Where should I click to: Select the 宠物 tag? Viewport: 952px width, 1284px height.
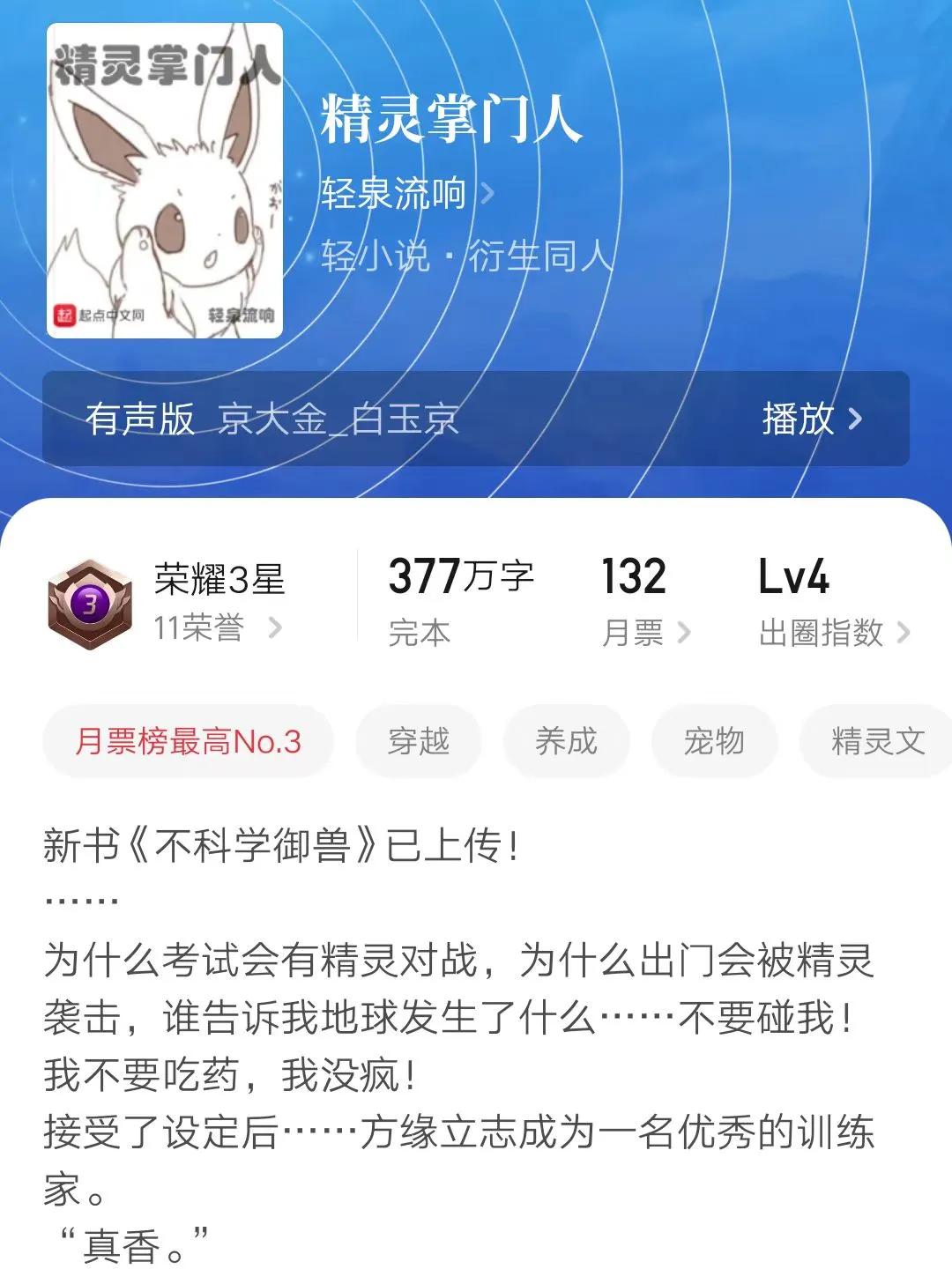[714, 741]
